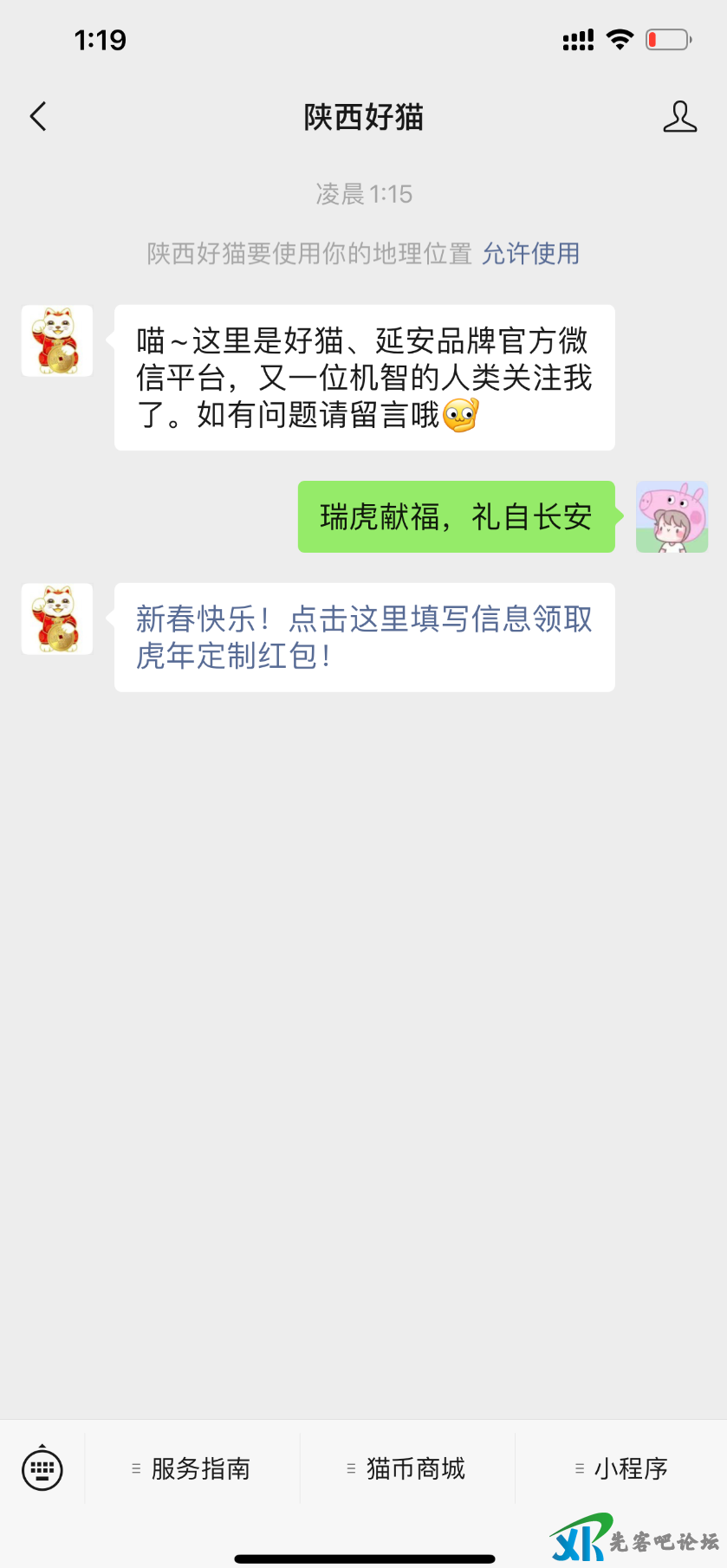This screenshot has height=1568, width=727.
Task: Open the 小程序 menu
Action: (x=622, y=1468)
